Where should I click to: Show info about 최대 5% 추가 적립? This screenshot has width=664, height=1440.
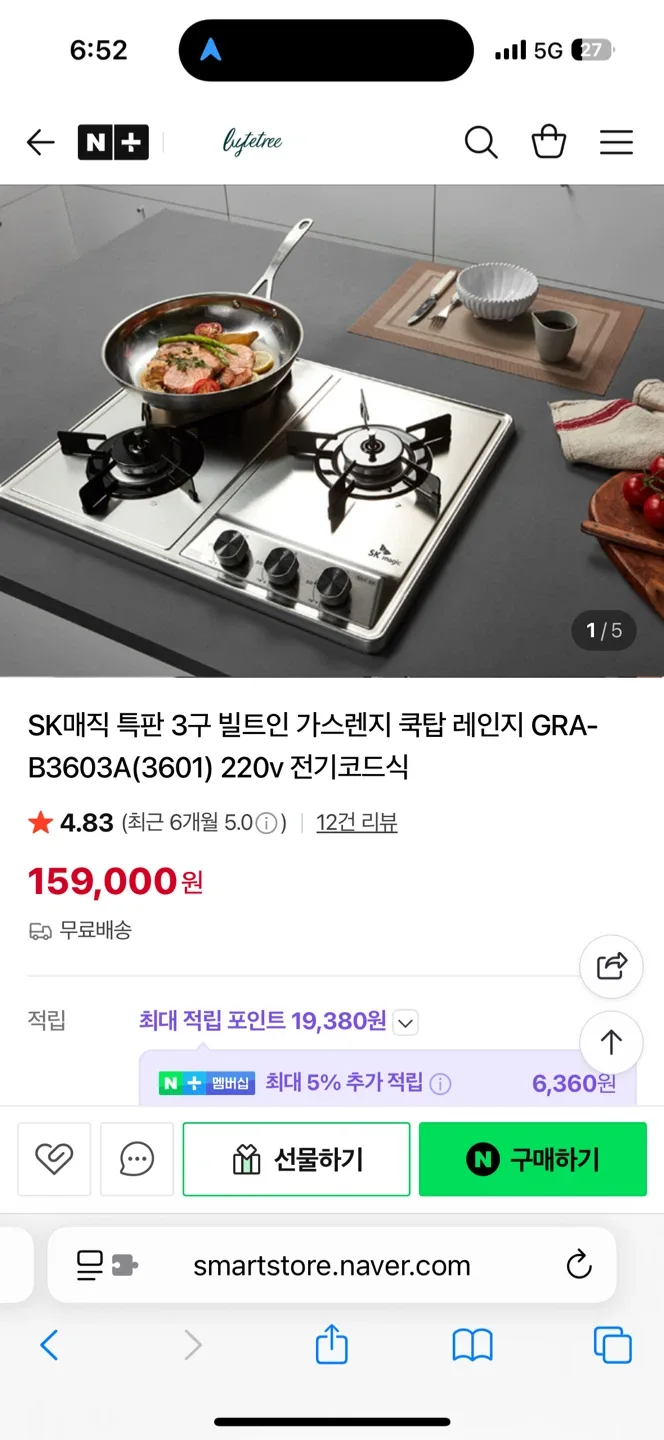pyautogui.click(x=440, y=1083)
